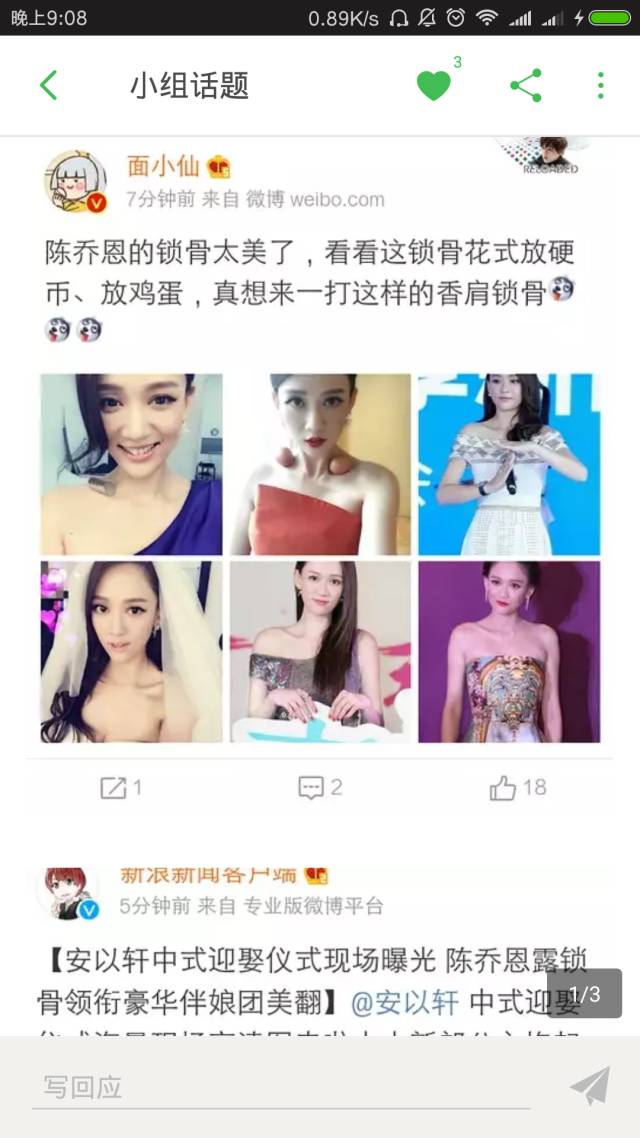Screen dimensions: 640x1138
Task: View the first photo with blue dress
Action: click(131, 464)
